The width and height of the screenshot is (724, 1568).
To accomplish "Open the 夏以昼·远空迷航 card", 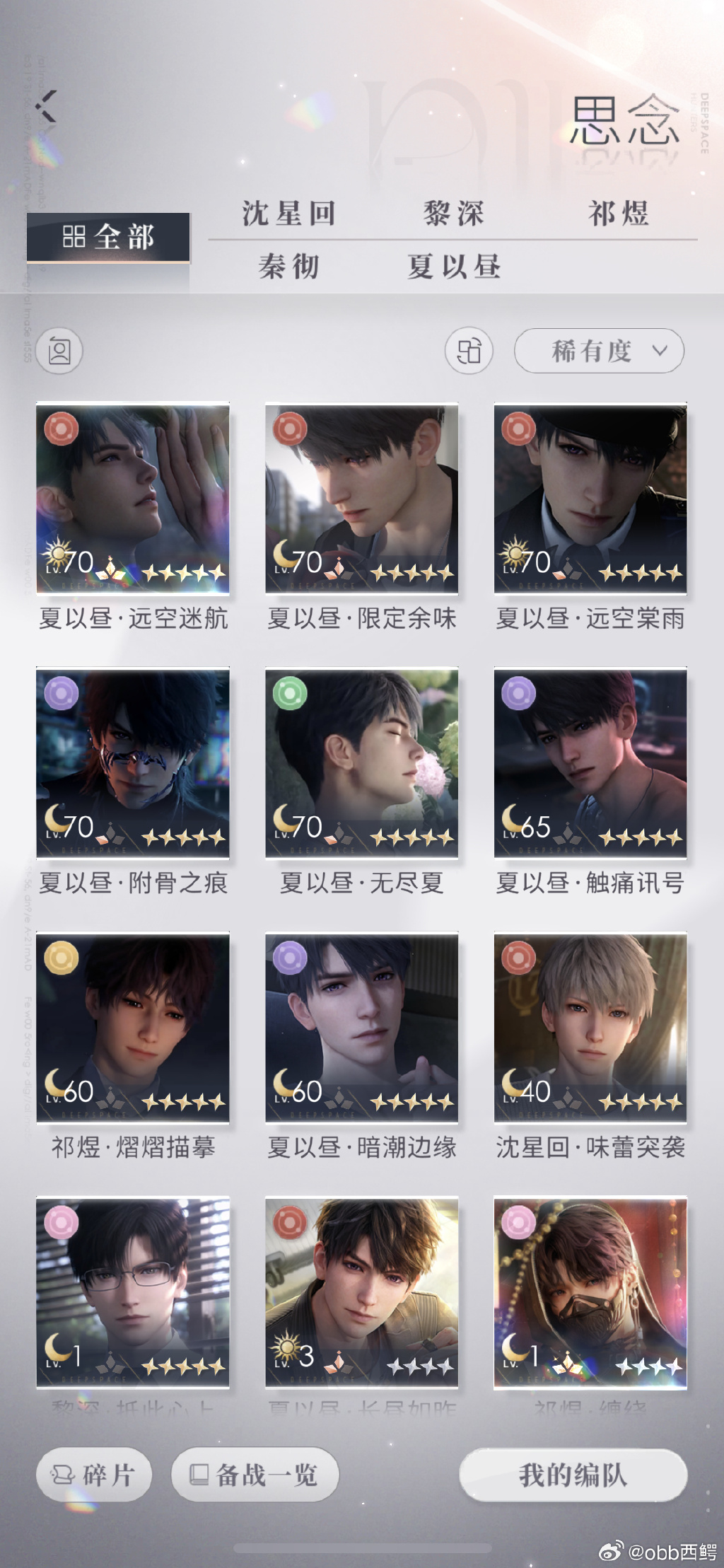I will [x=133, y=499].
